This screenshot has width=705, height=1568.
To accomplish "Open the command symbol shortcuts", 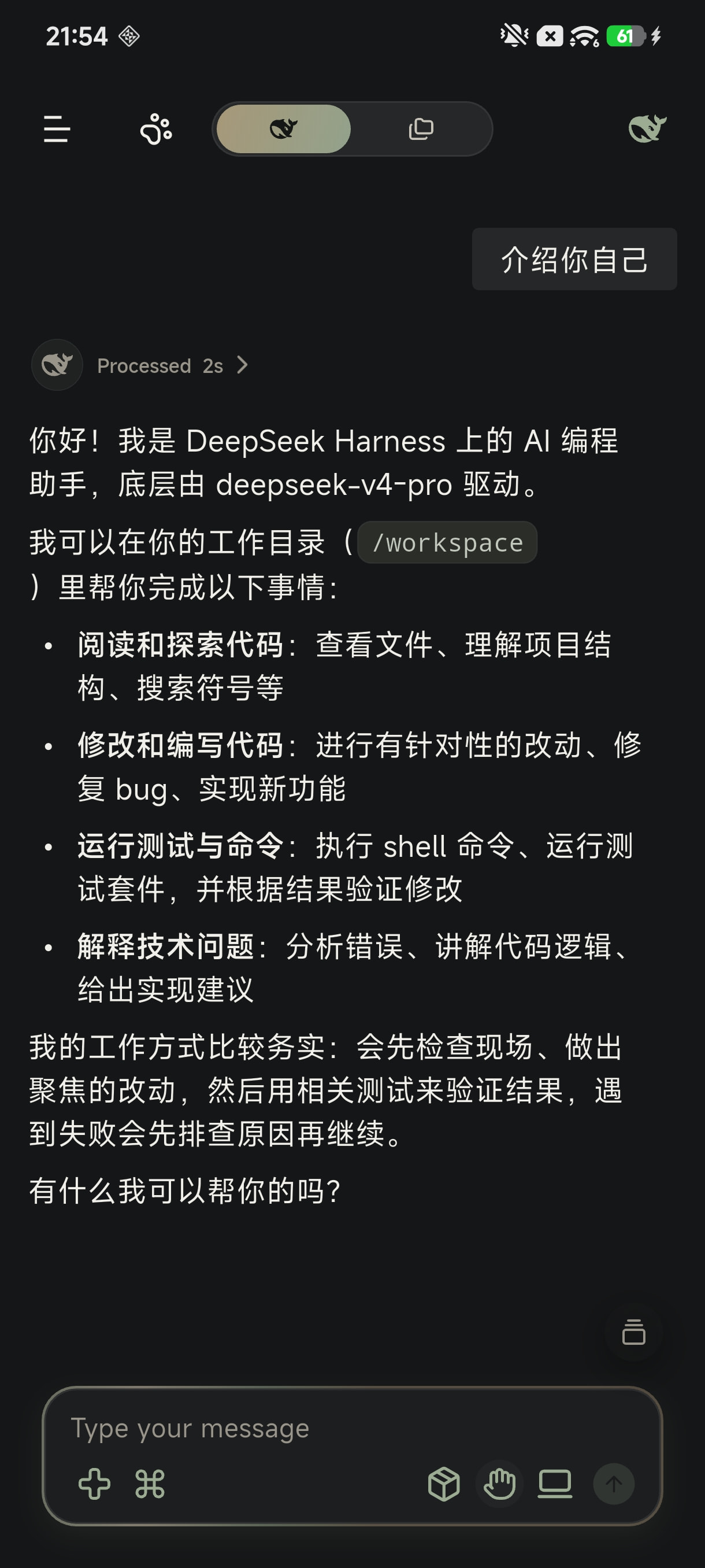I will click(150, 1484).
